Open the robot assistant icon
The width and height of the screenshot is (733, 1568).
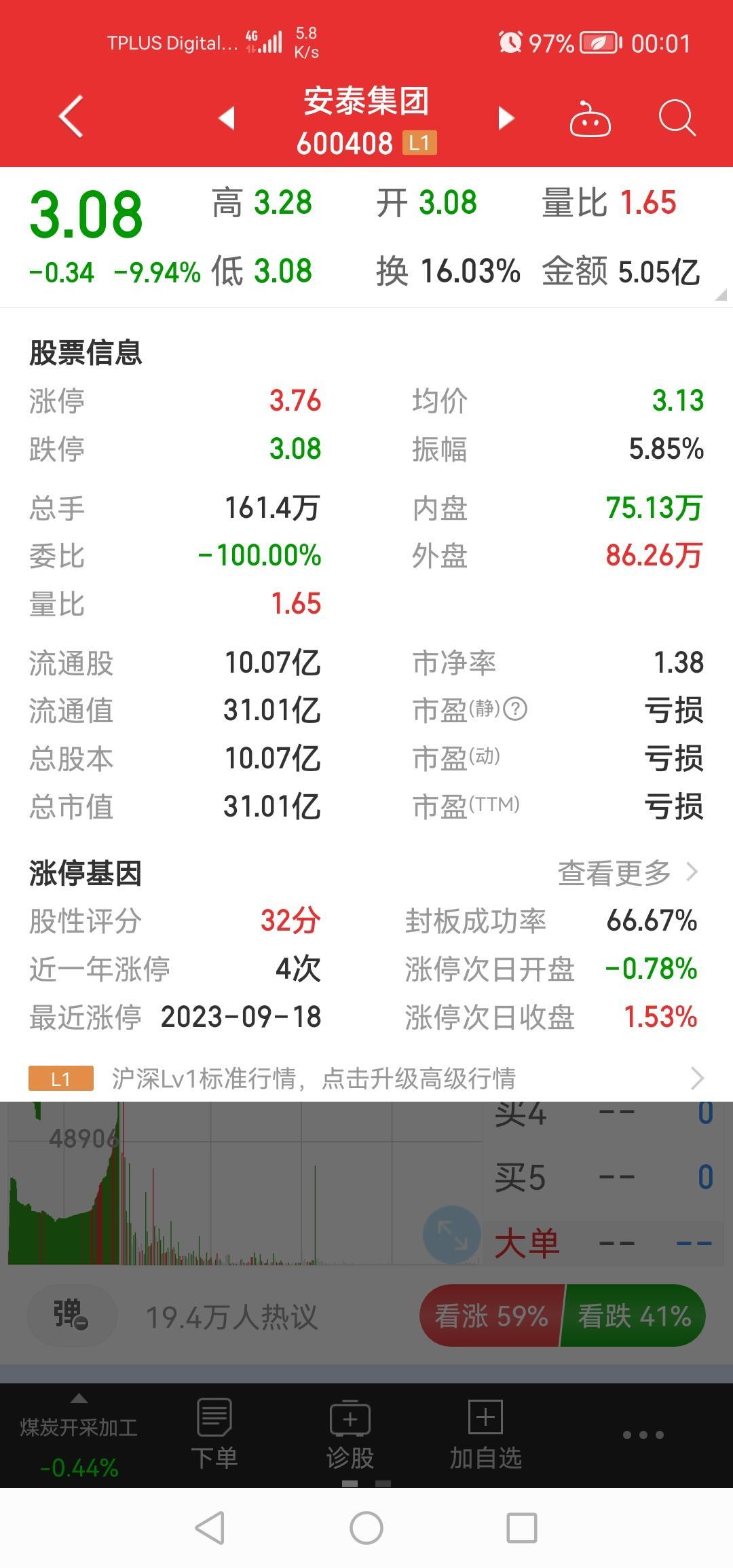(x=590, y=118)
